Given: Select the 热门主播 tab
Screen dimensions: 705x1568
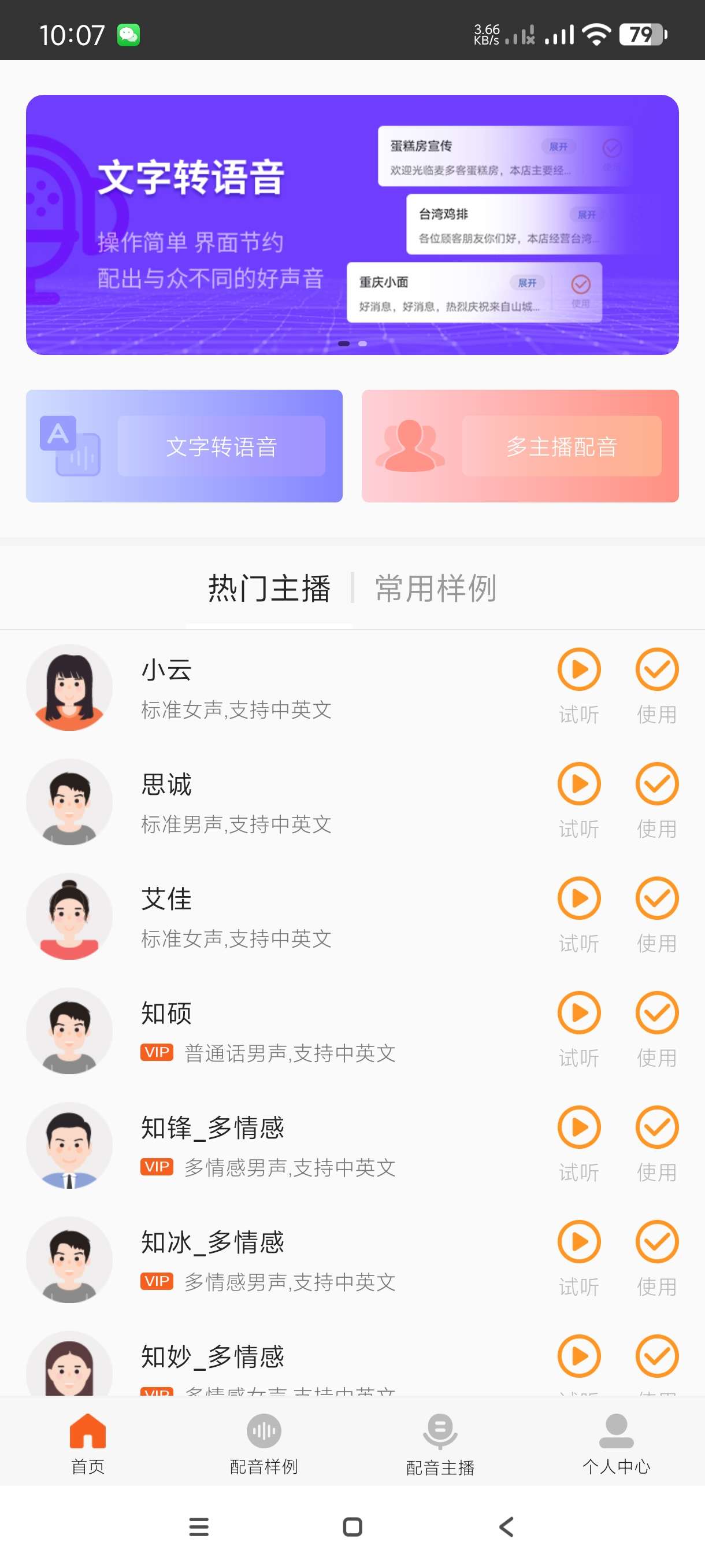Looking at the screenshot, I should point(269,588).
